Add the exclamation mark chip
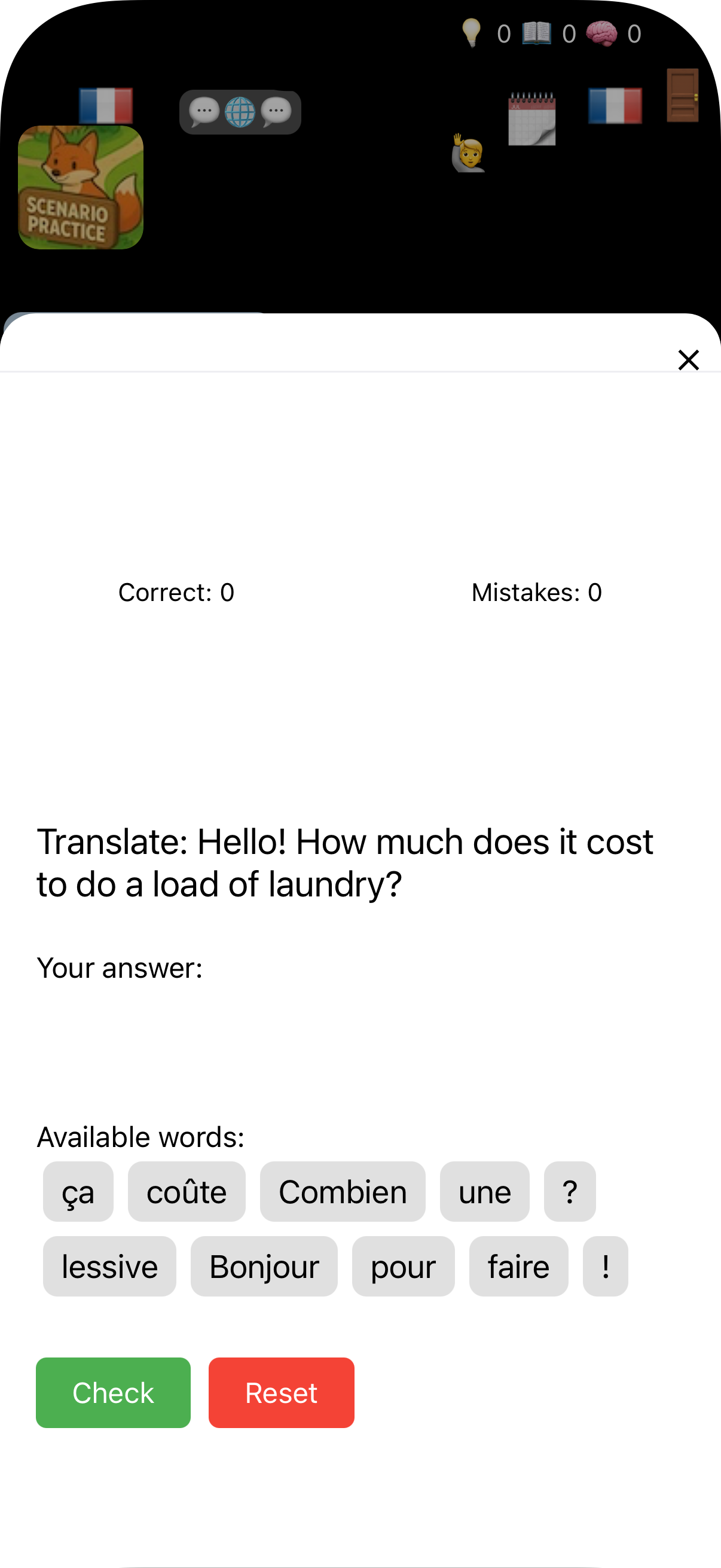The height and width of the screenshot is (1568, 721). tap(605, 1267)
